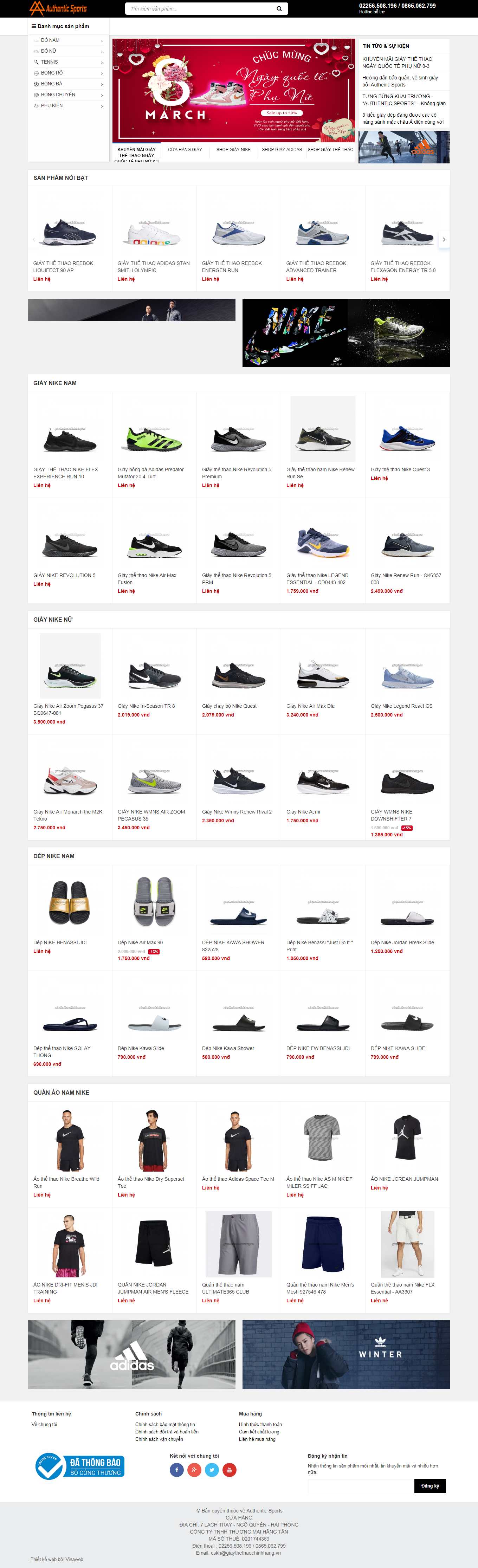Open the YouTube channel icon

coord(229,1469)
